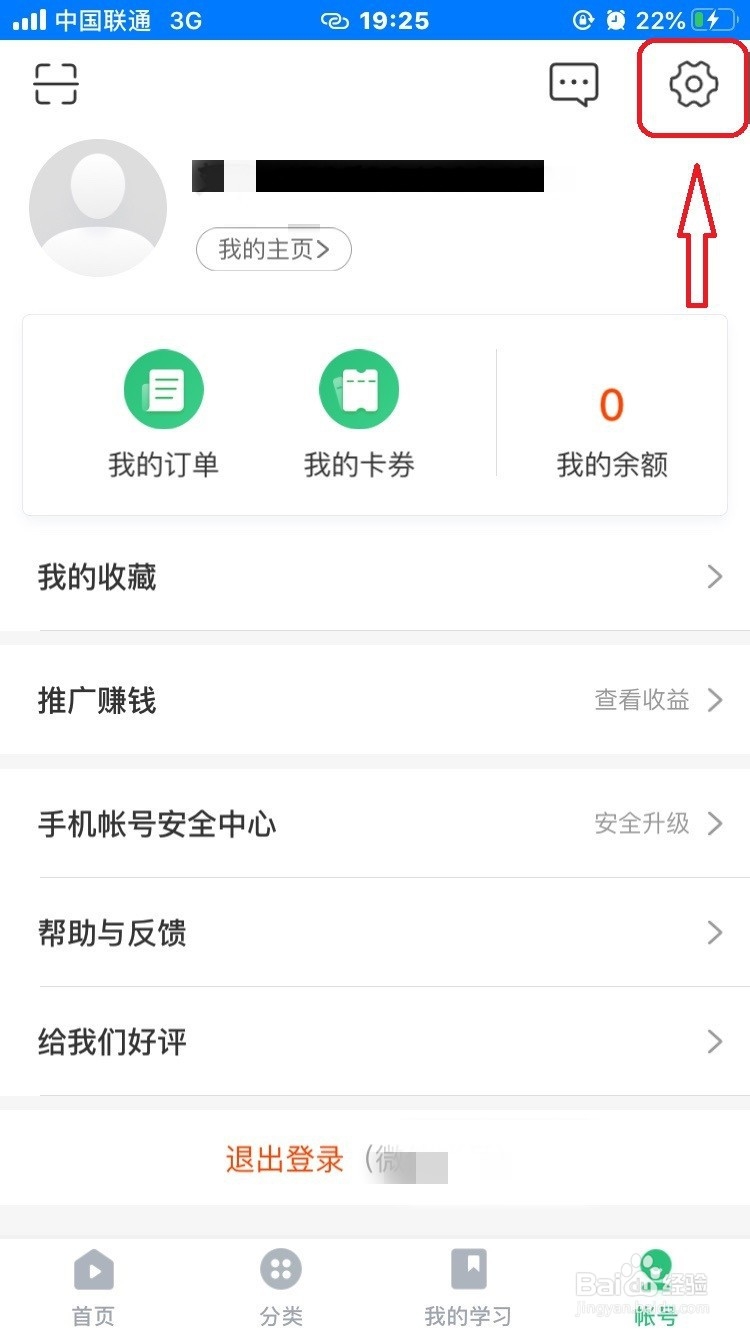This screenshot has width=750, height=1334.
Task: Open 帮助与反馈 row
Action: [x=375, y=933]
